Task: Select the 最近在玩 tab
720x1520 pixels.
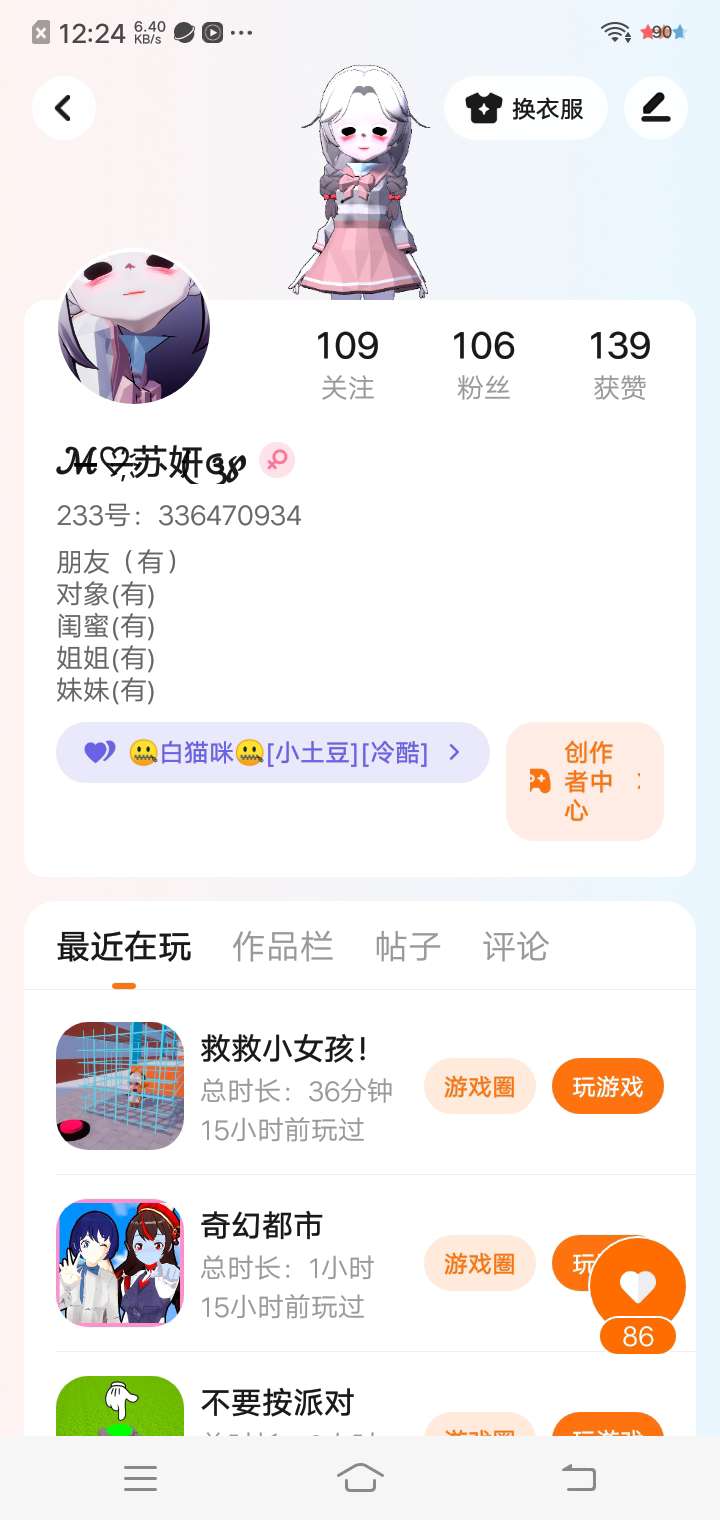Action: (x=124, y=946)
